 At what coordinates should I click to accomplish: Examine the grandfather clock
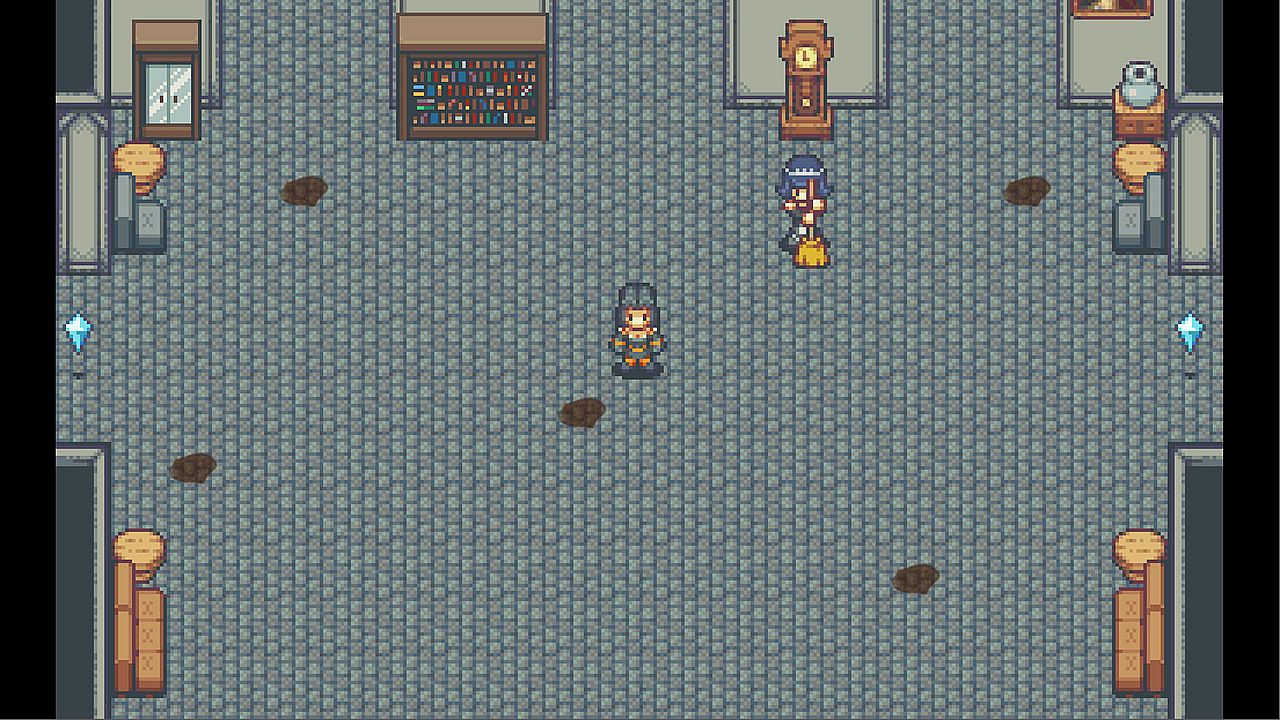pyautogui.click(x=806, y=78)
